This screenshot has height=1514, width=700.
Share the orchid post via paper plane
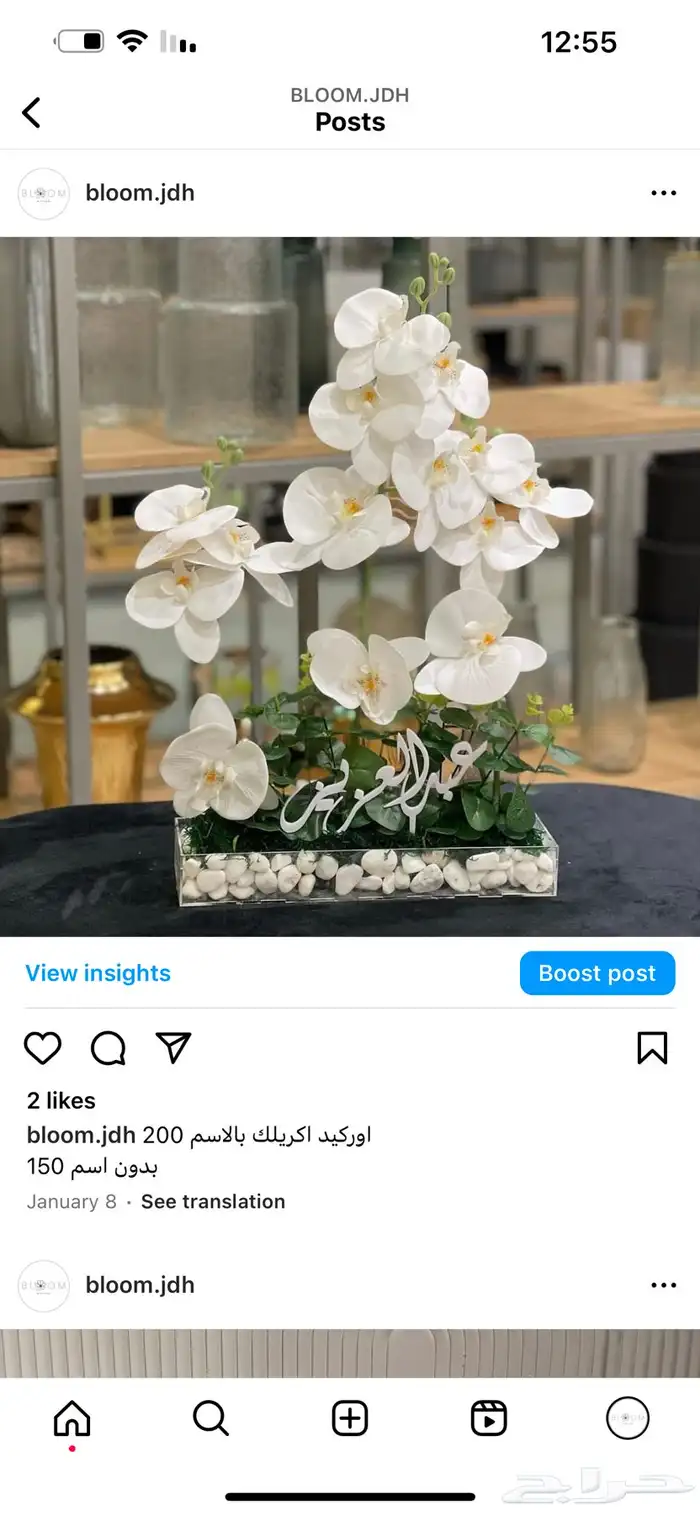pos(173,1048)
